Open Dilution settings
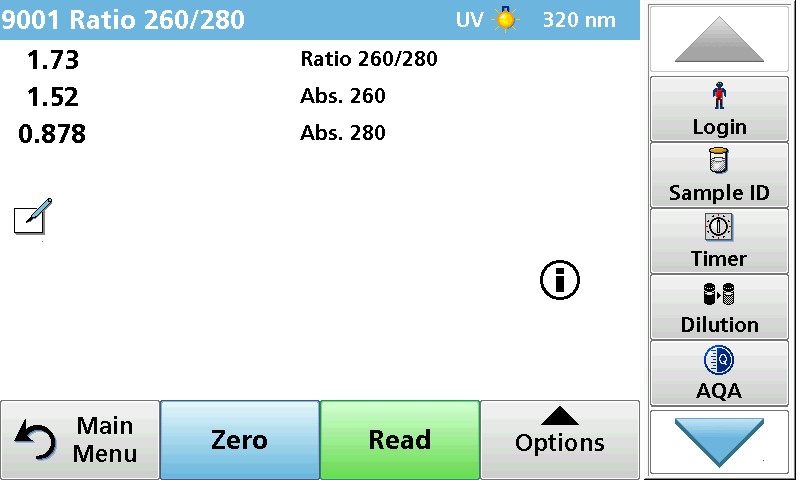 click(x=719, y=307)
